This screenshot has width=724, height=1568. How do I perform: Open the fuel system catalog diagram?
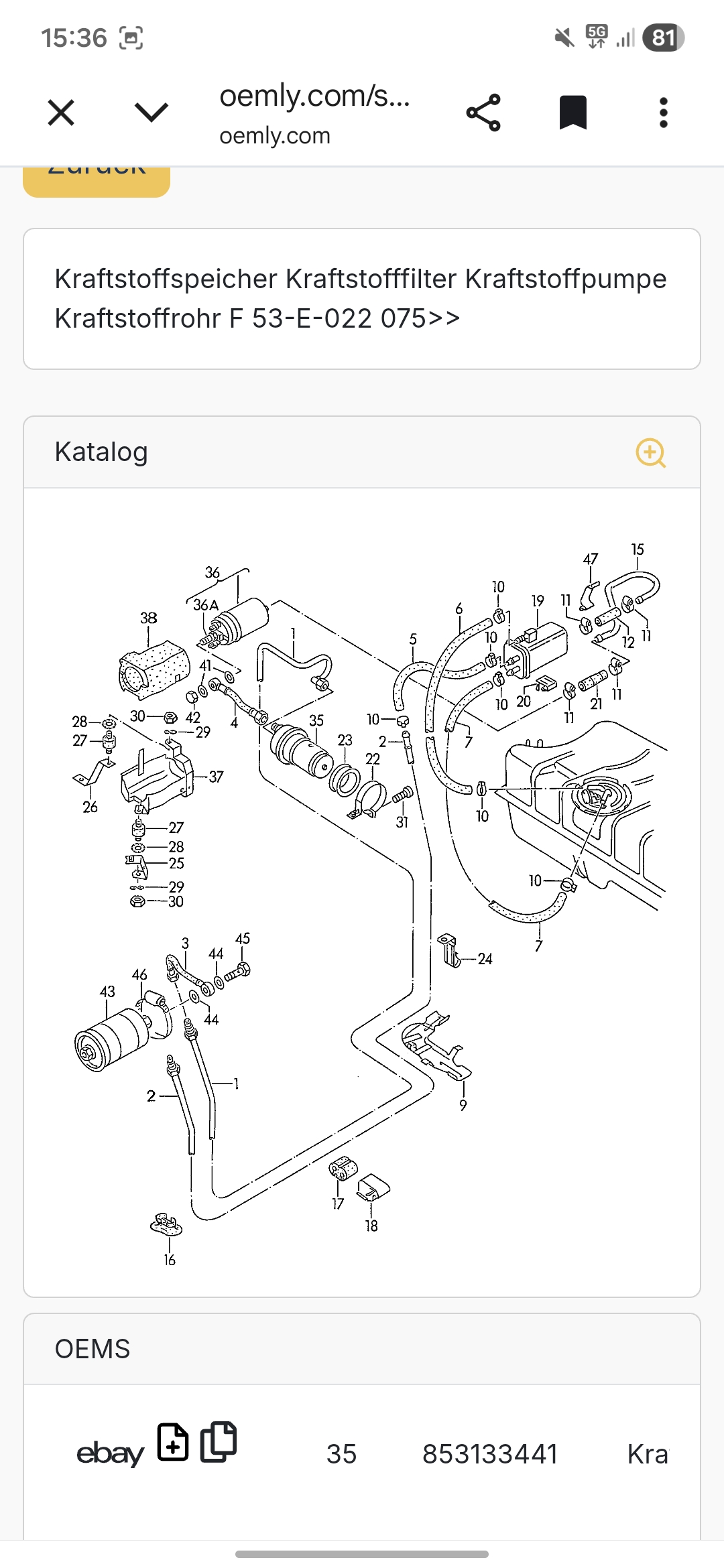[362, 891]
